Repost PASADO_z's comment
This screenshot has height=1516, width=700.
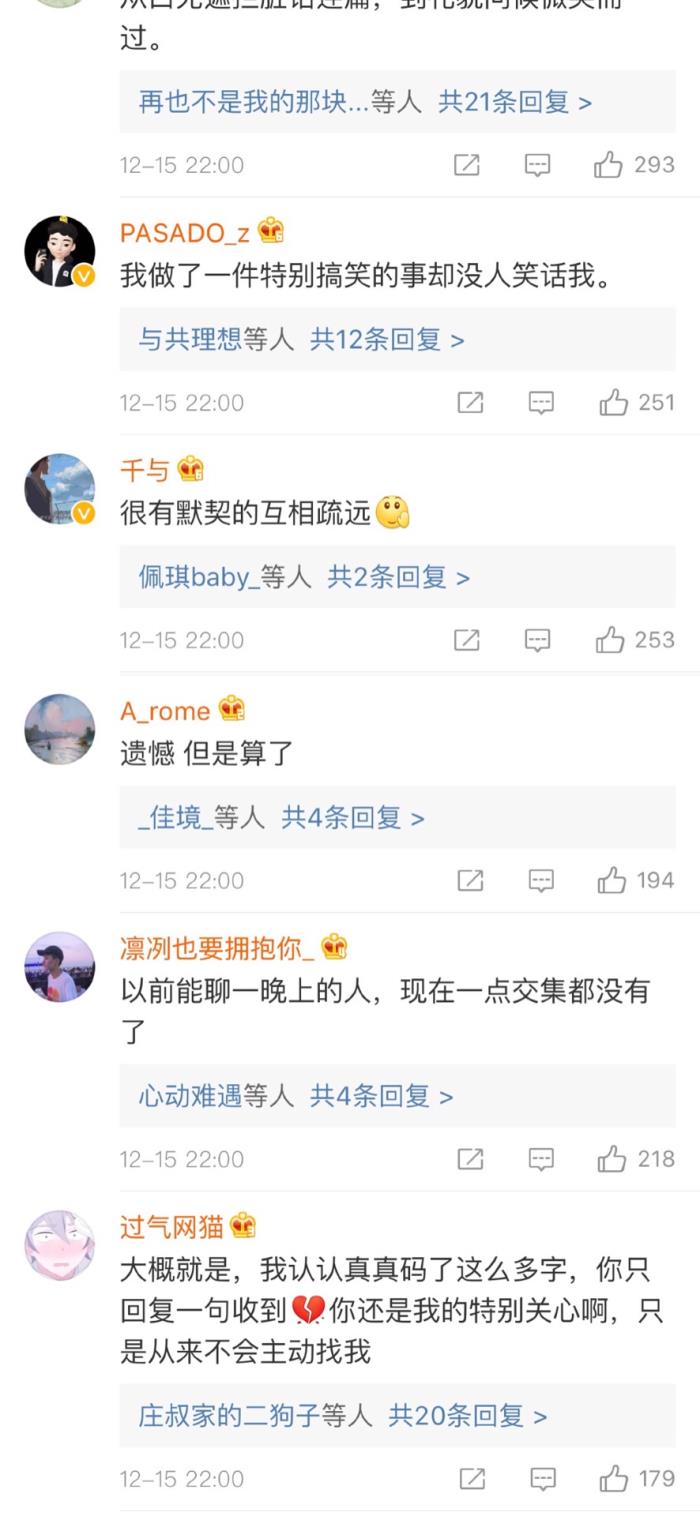[470, 403]
